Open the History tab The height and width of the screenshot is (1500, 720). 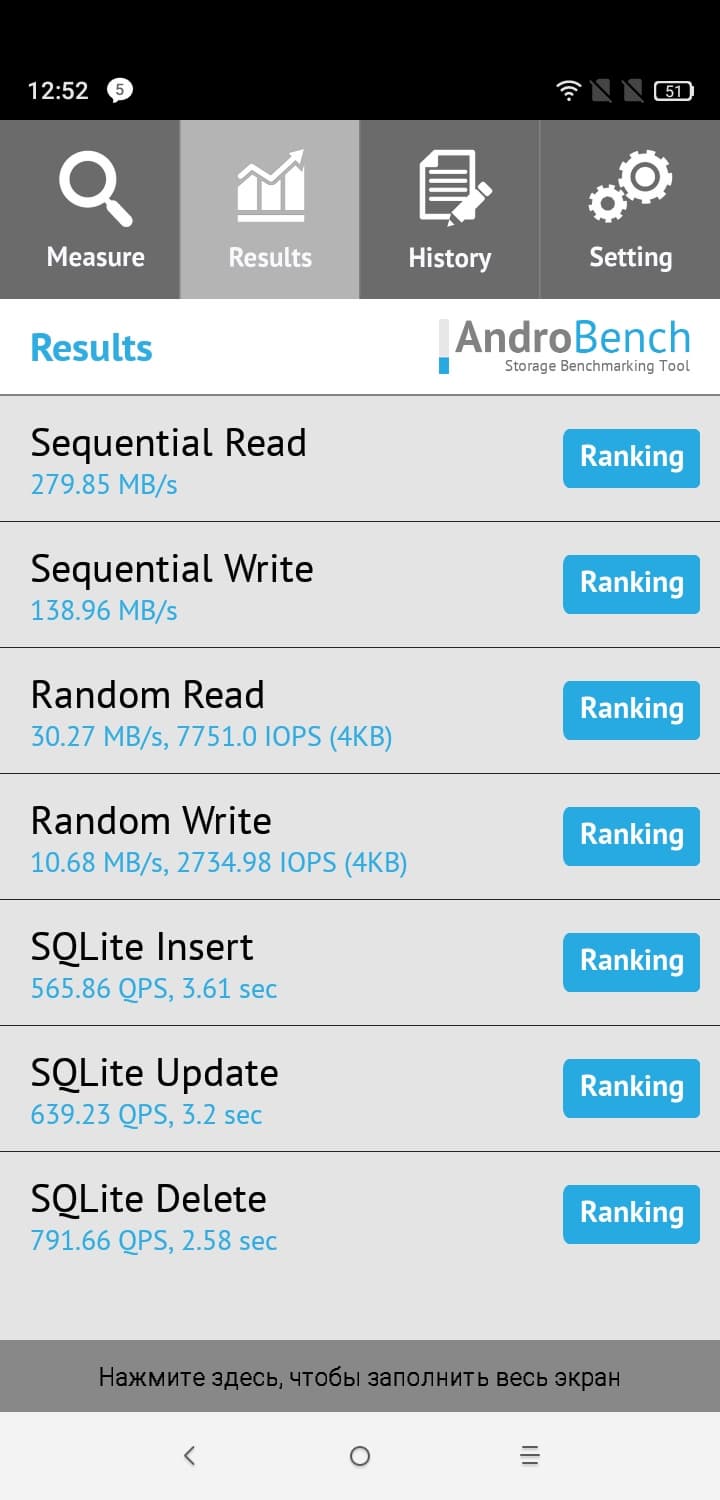(450, 210)
